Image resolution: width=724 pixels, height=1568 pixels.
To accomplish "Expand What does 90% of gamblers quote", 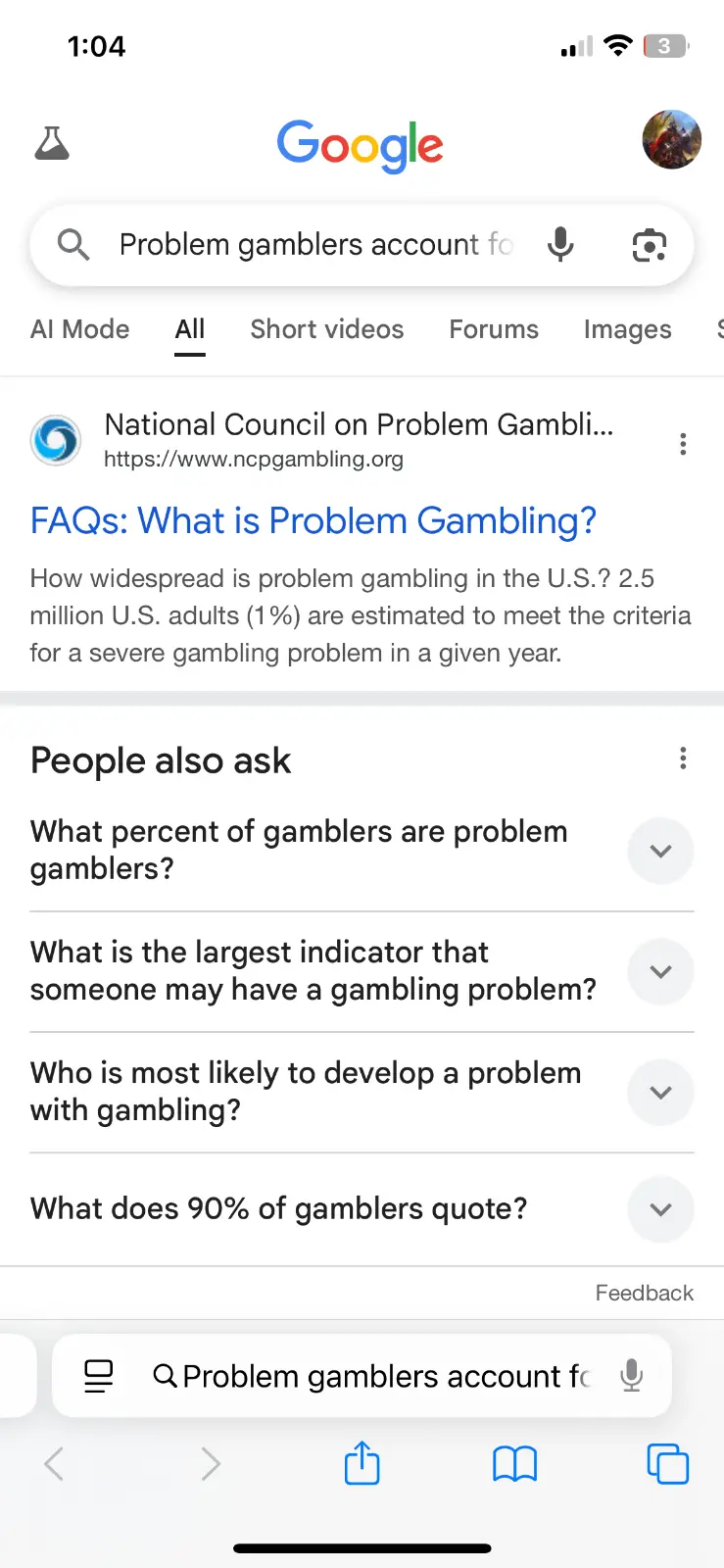I will pos(660,1208).
